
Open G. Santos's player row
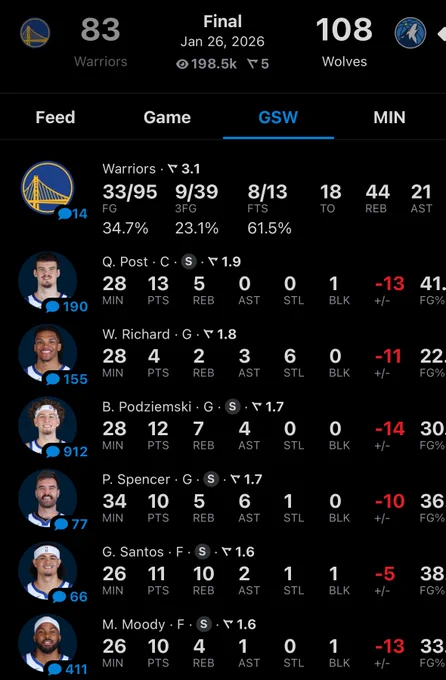[223, 572]
